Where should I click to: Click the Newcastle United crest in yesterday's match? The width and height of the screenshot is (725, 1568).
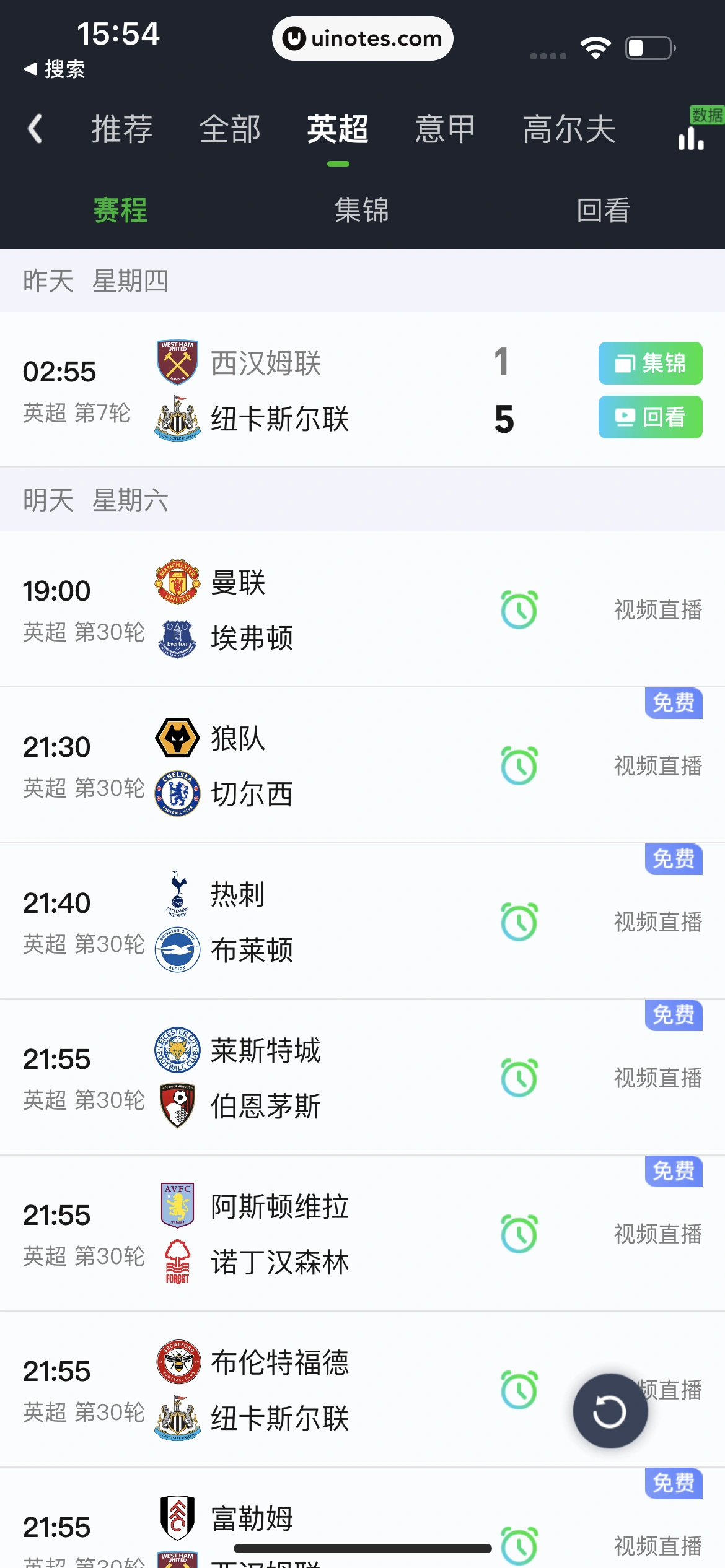point(177,418)
